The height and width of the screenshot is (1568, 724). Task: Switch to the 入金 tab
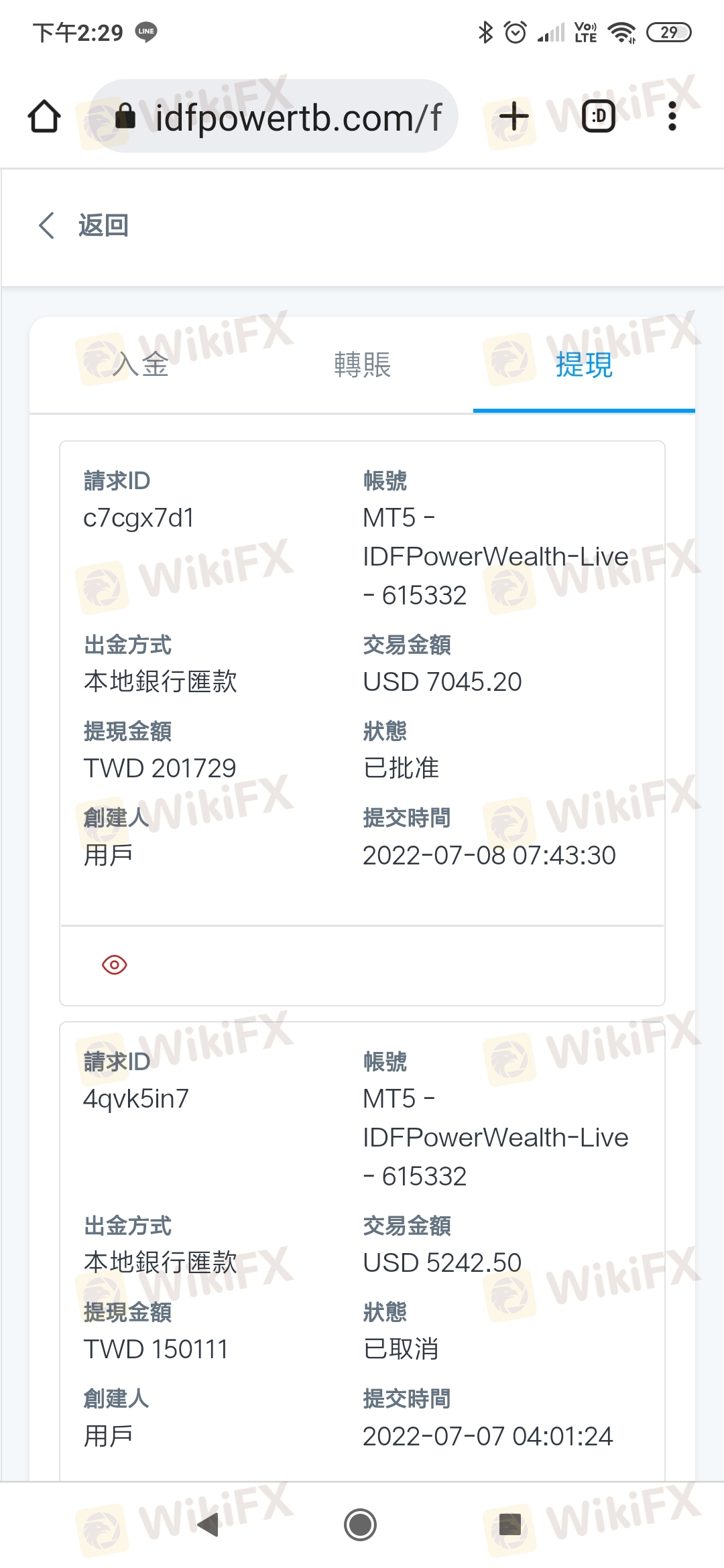coord(140,365)
